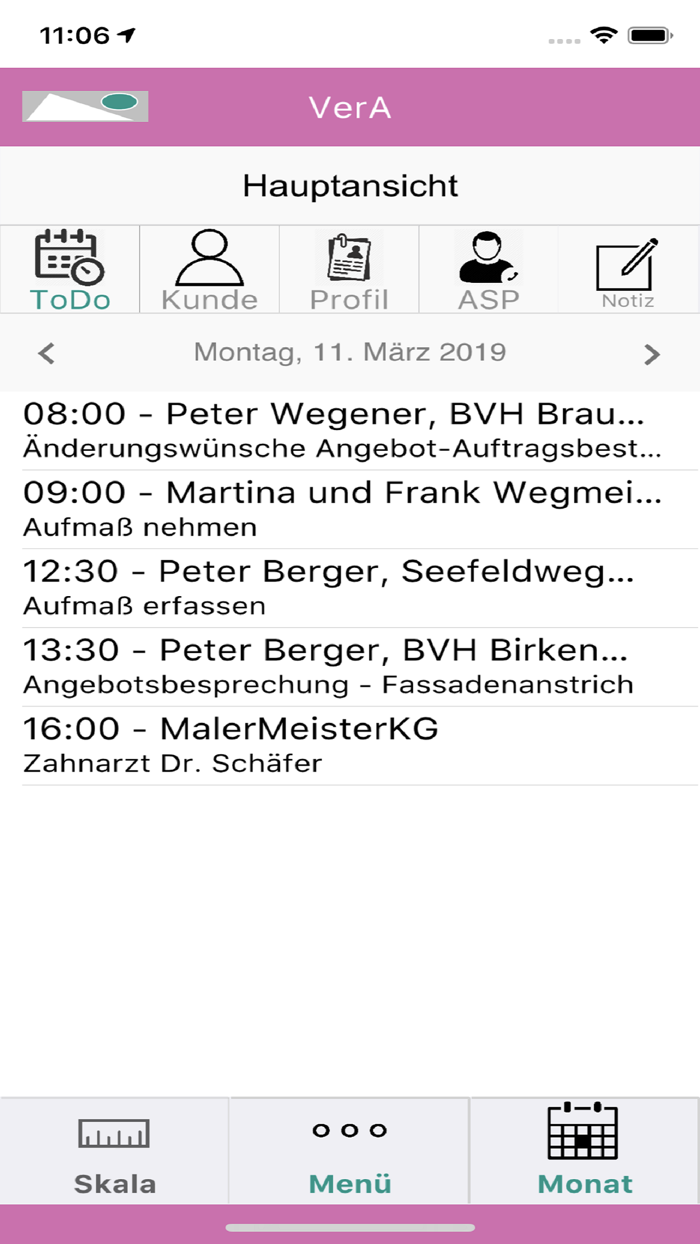Tap the Skala button

(114, 1151)
